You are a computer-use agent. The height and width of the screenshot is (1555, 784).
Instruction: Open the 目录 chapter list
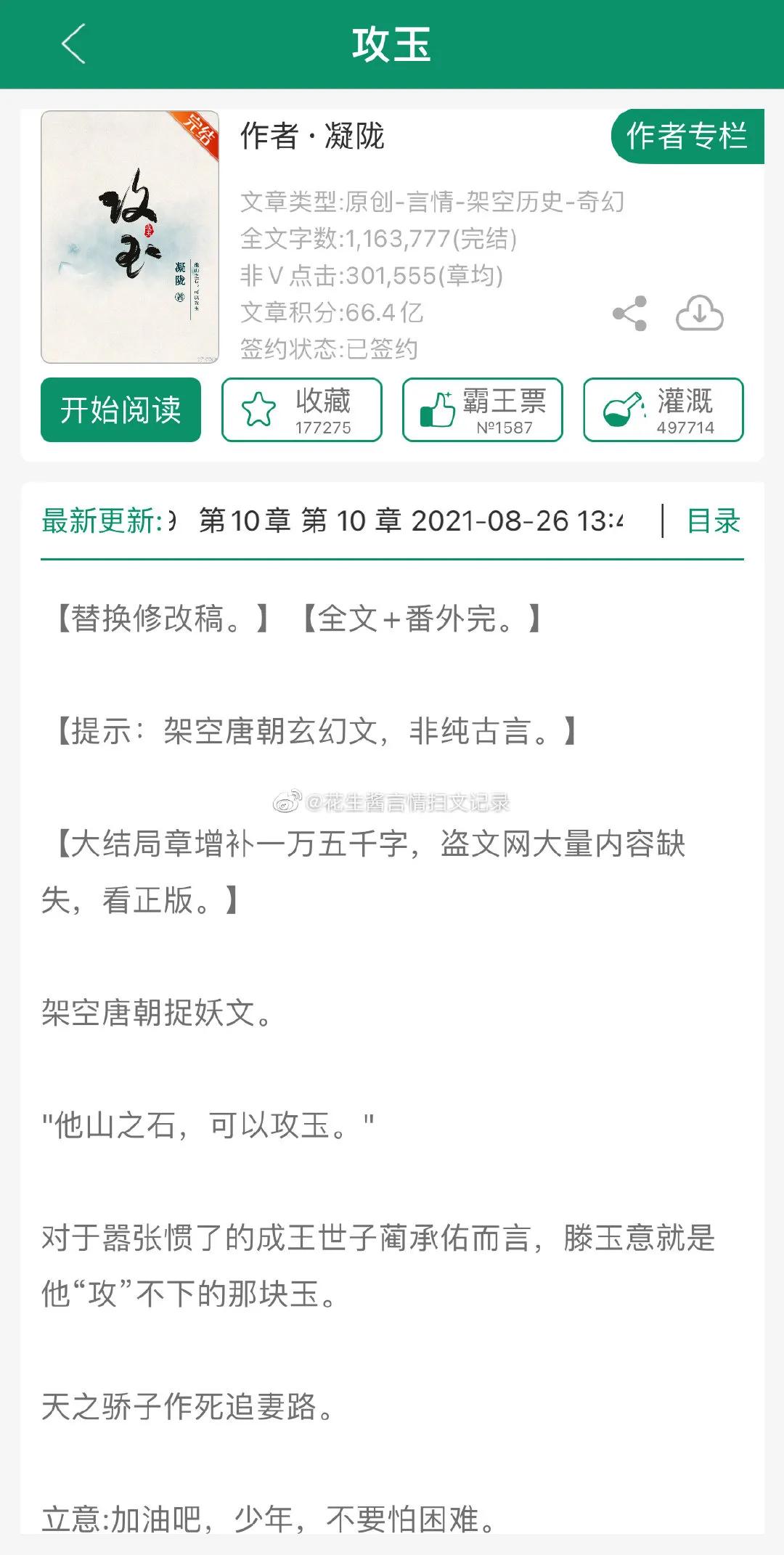coord(713,521)
